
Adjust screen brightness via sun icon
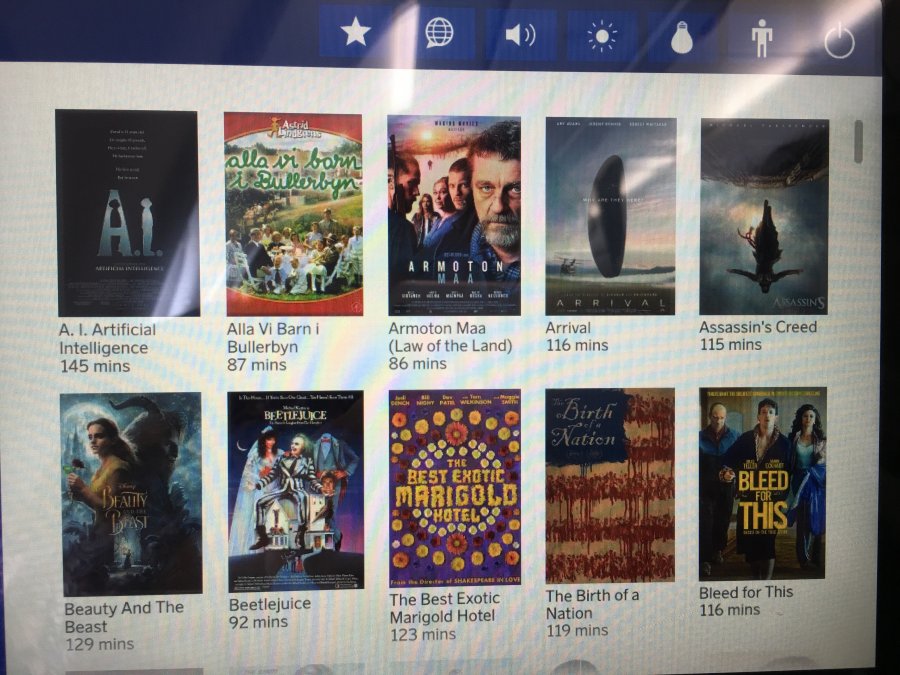[602, 37]
